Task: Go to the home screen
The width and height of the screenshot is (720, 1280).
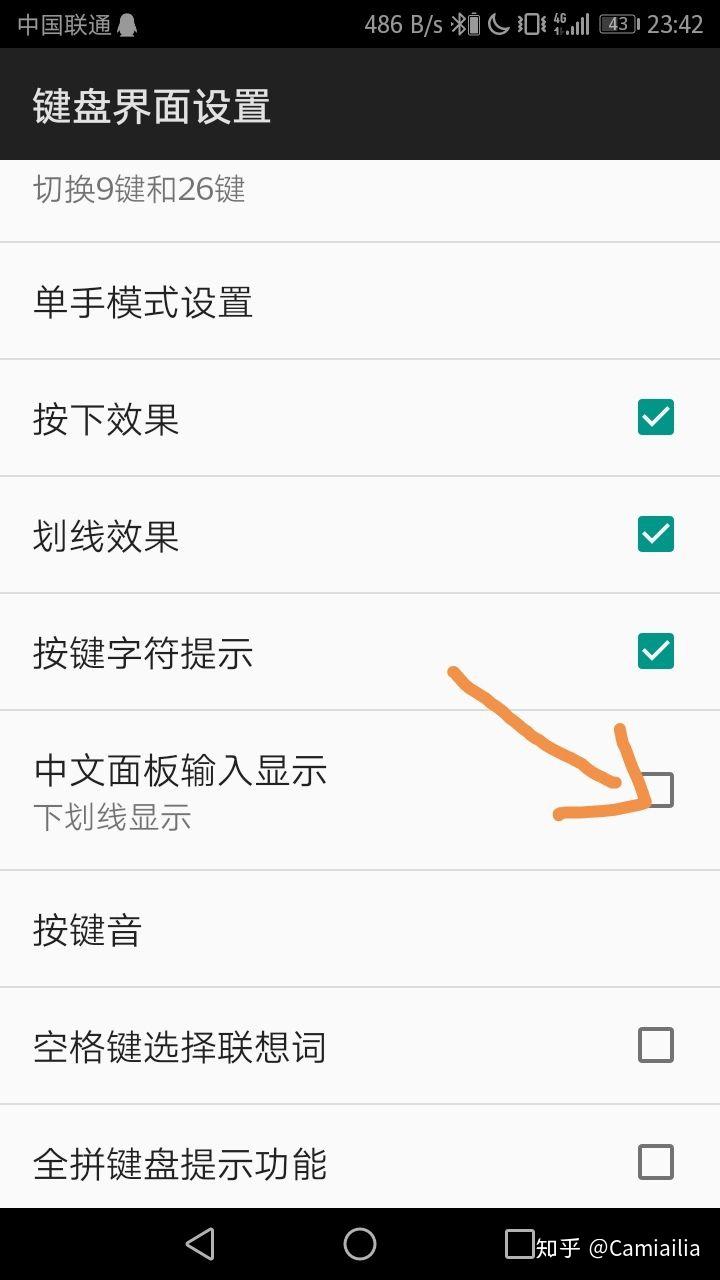Action: (x=360, y=1244)
